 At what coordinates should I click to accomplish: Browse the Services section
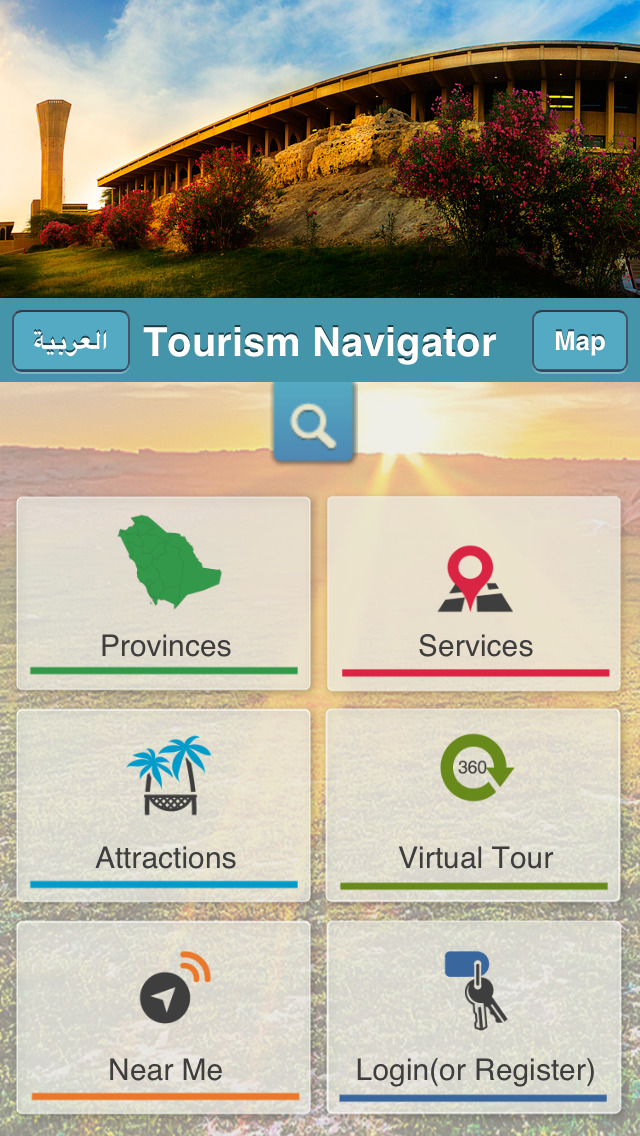click(x=475, y=593)
